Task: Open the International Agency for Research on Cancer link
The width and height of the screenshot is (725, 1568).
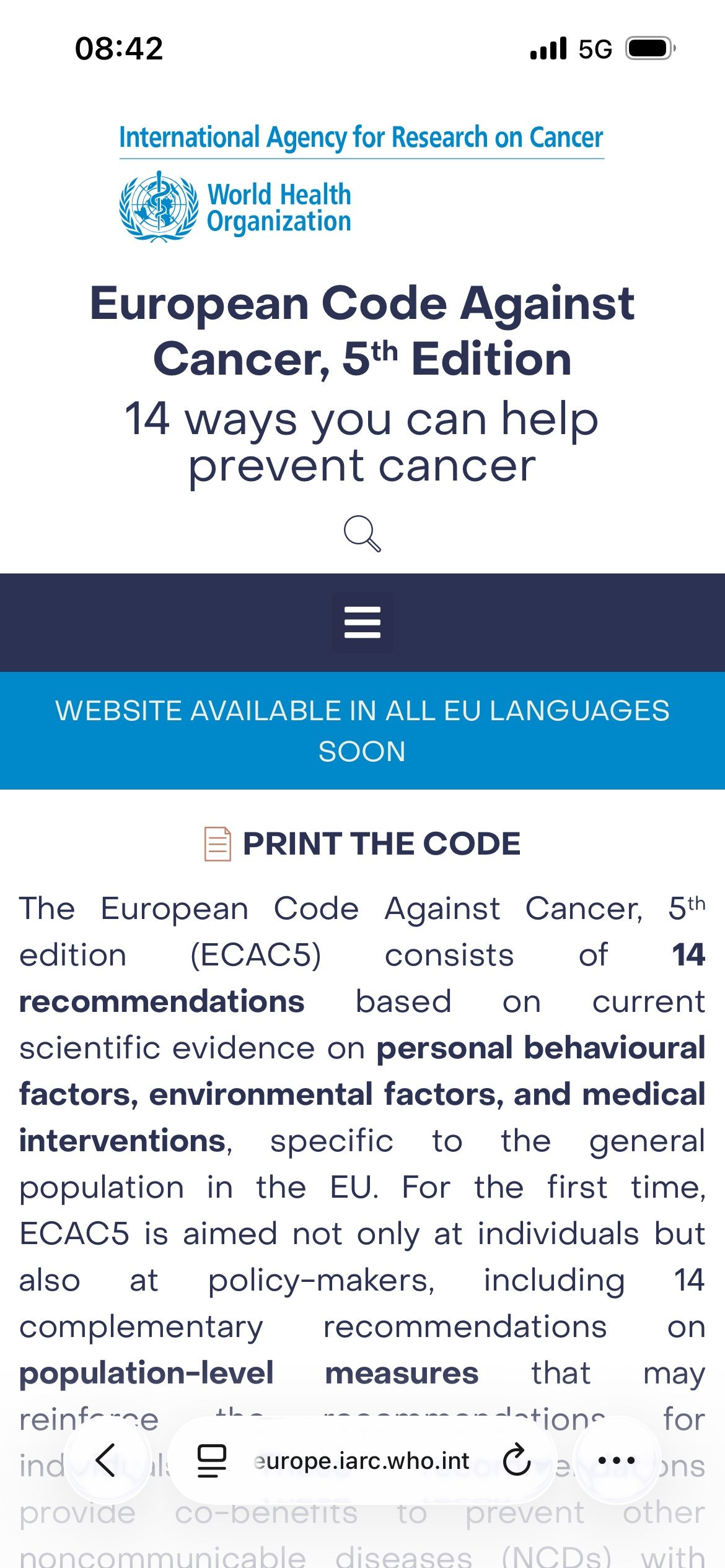Action: pos(361,137)
